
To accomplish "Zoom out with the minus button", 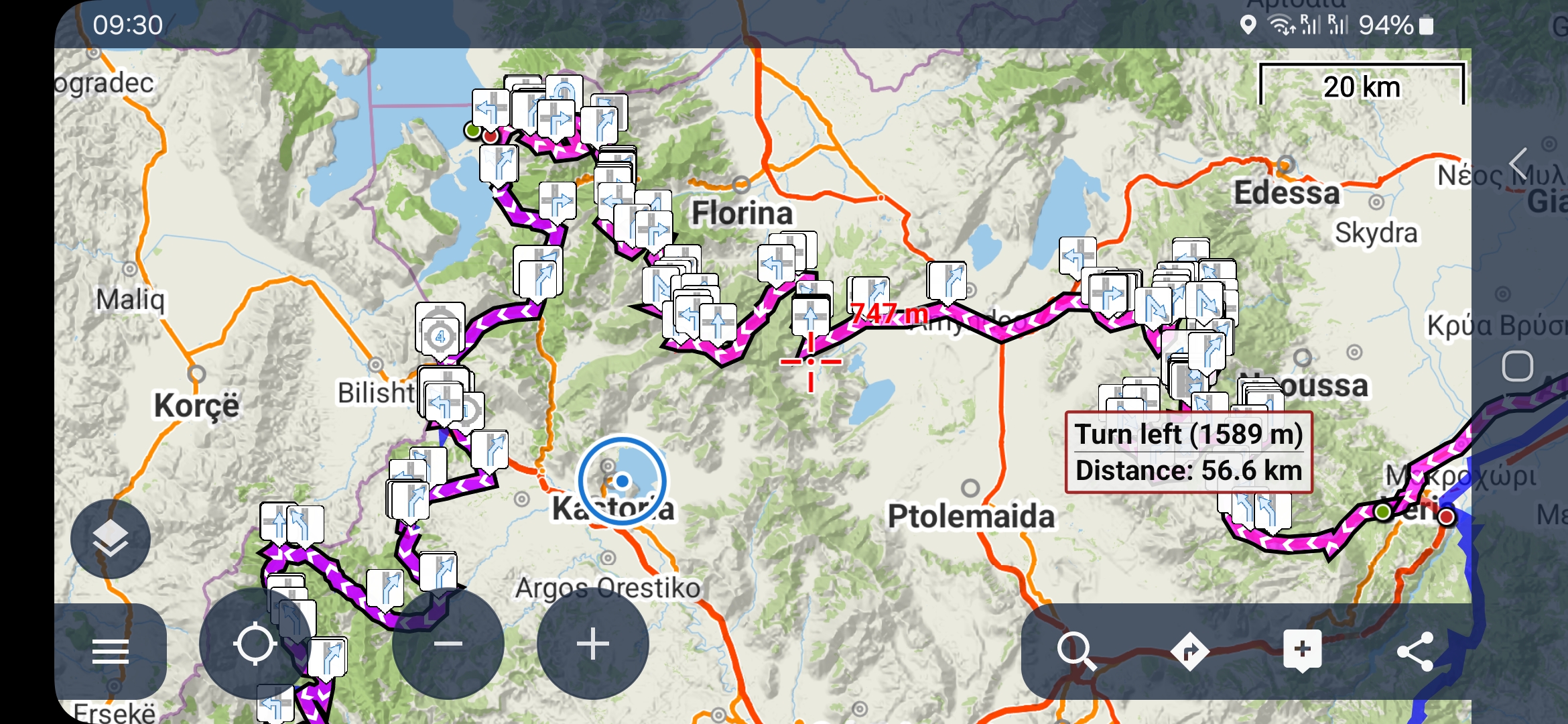I will 448,644.
